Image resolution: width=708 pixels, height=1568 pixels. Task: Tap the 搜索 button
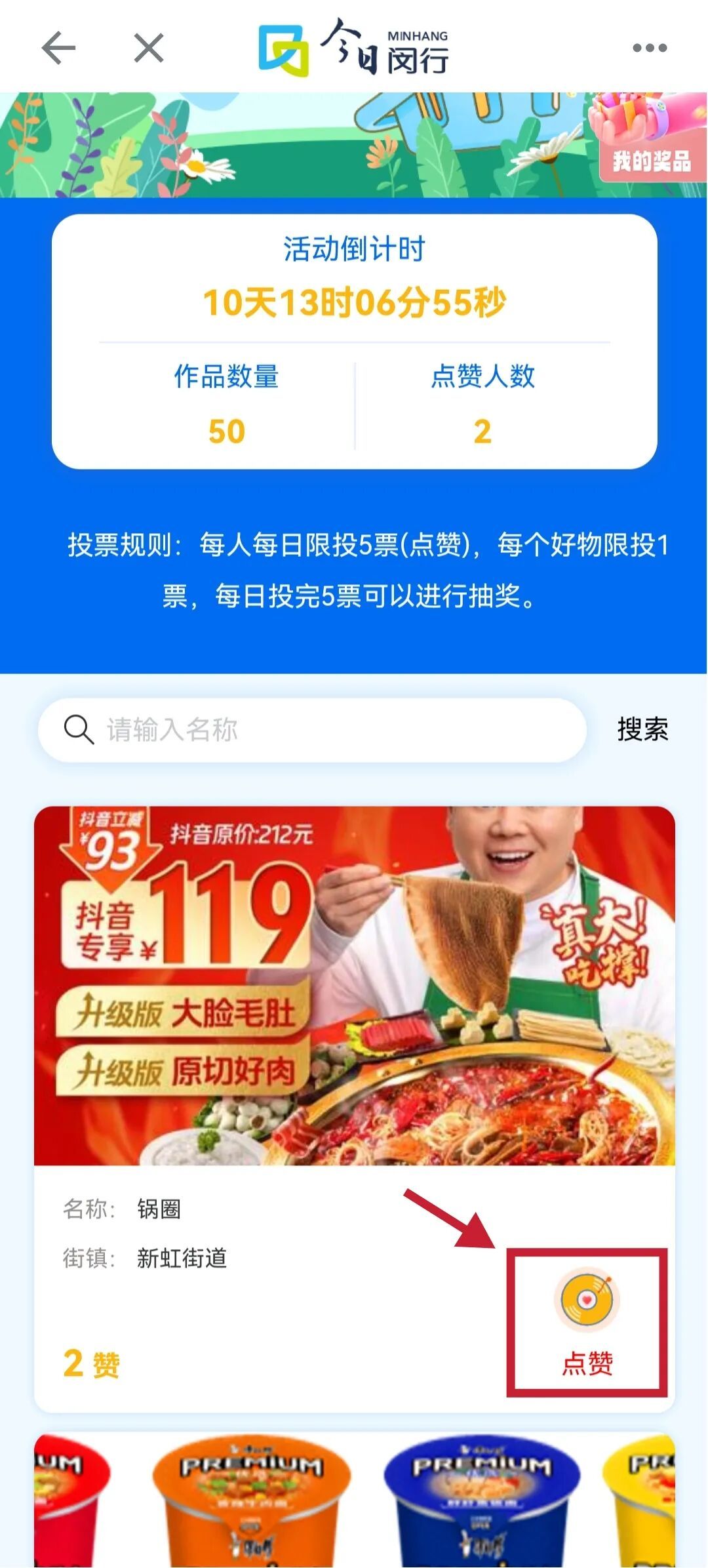point(642,729)
